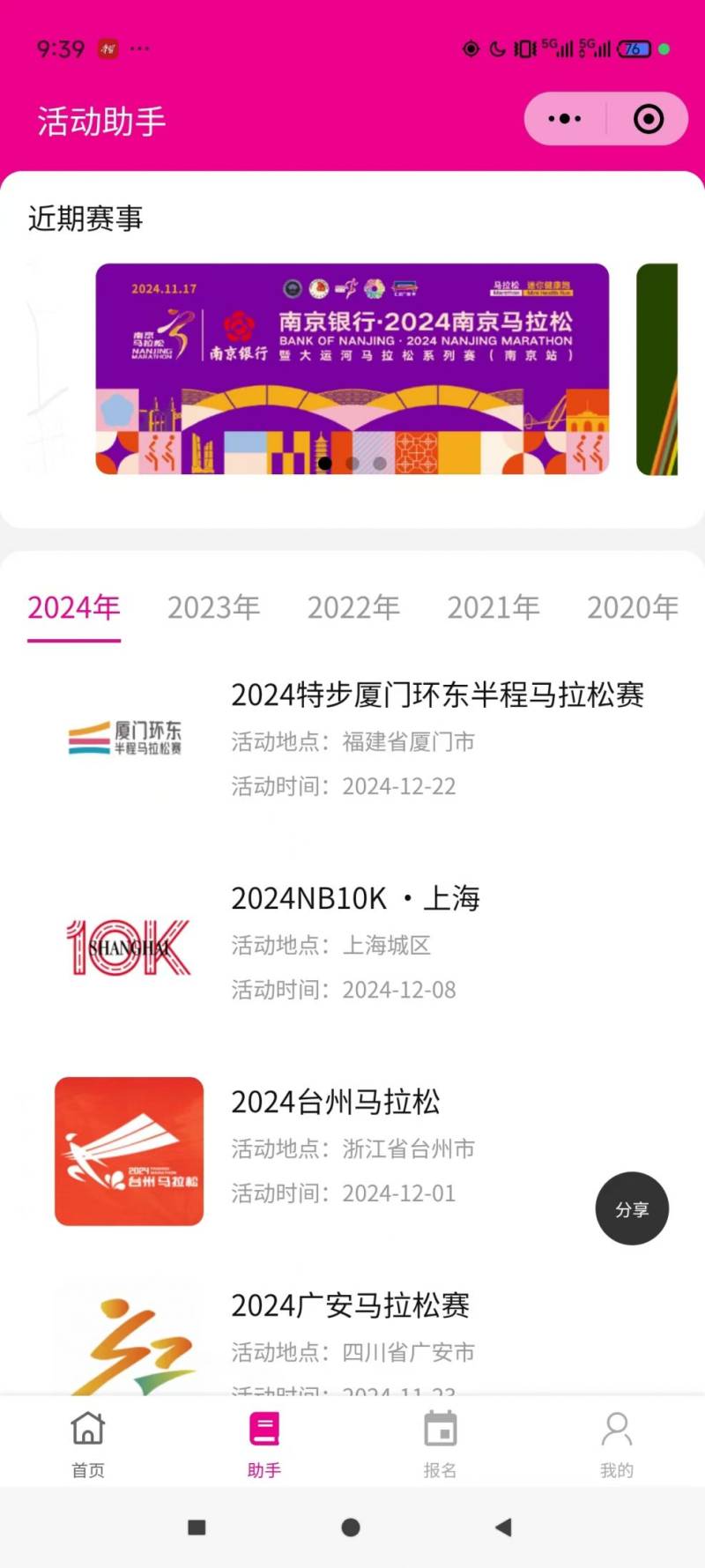The image size is (705, 1568).
Task: Tap the Android back navigation arrow
Action: 504,1527
